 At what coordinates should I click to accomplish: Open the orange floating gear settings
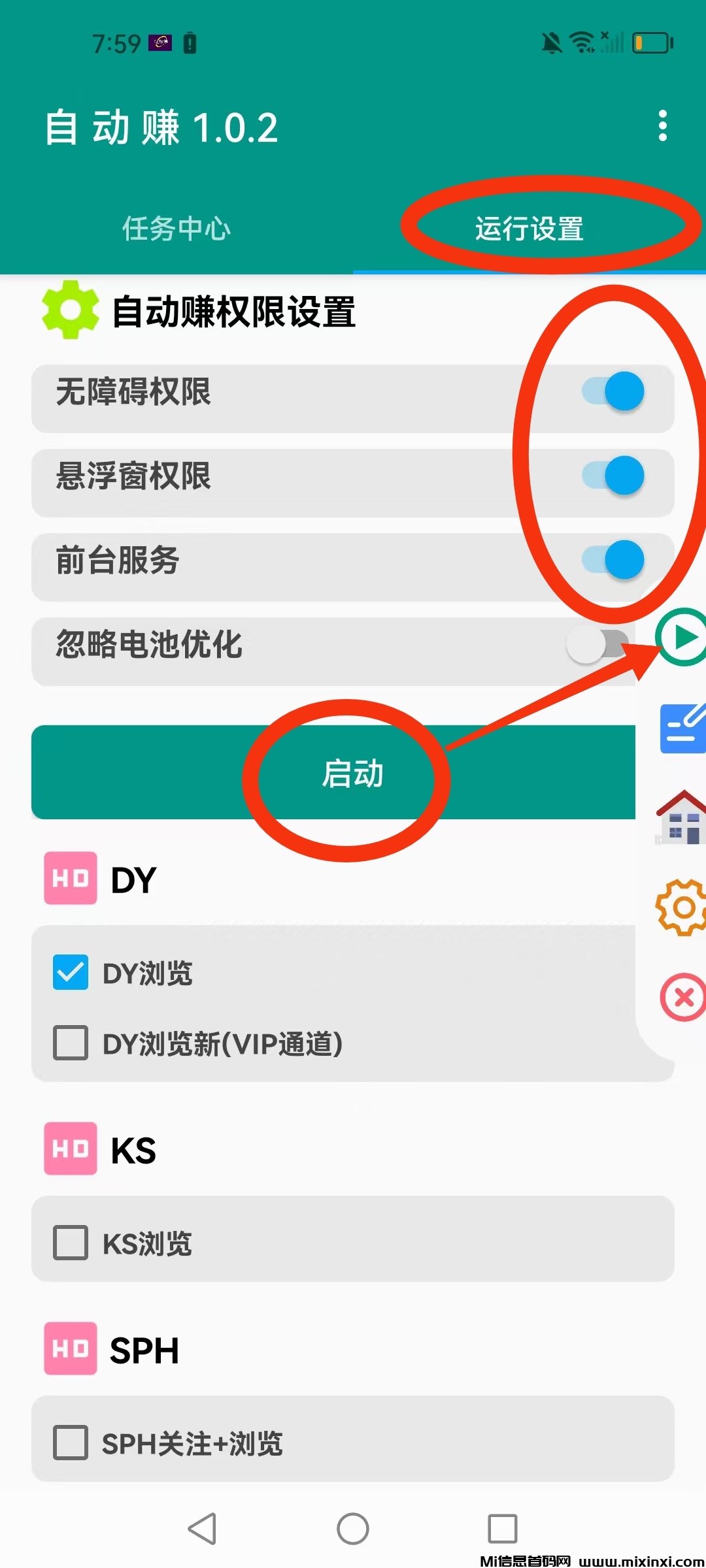682,907
